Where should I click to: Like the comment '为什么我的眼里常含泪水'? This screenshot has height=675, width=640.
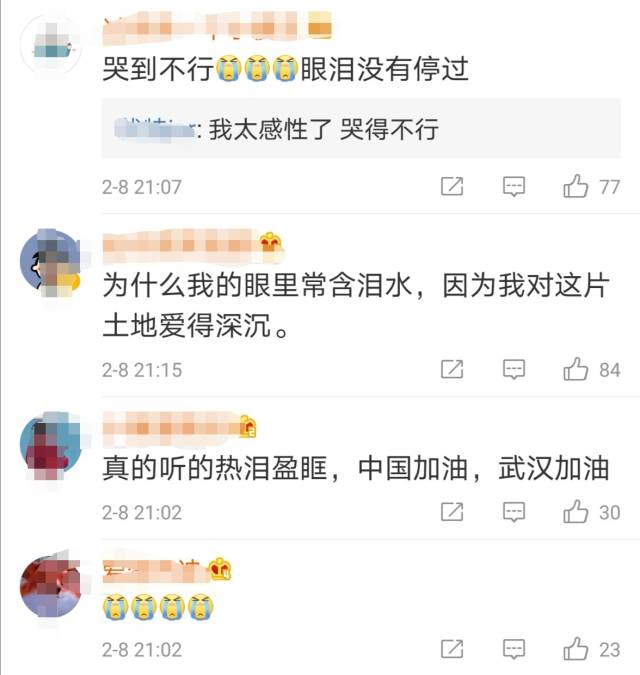(x=576, y=370)
